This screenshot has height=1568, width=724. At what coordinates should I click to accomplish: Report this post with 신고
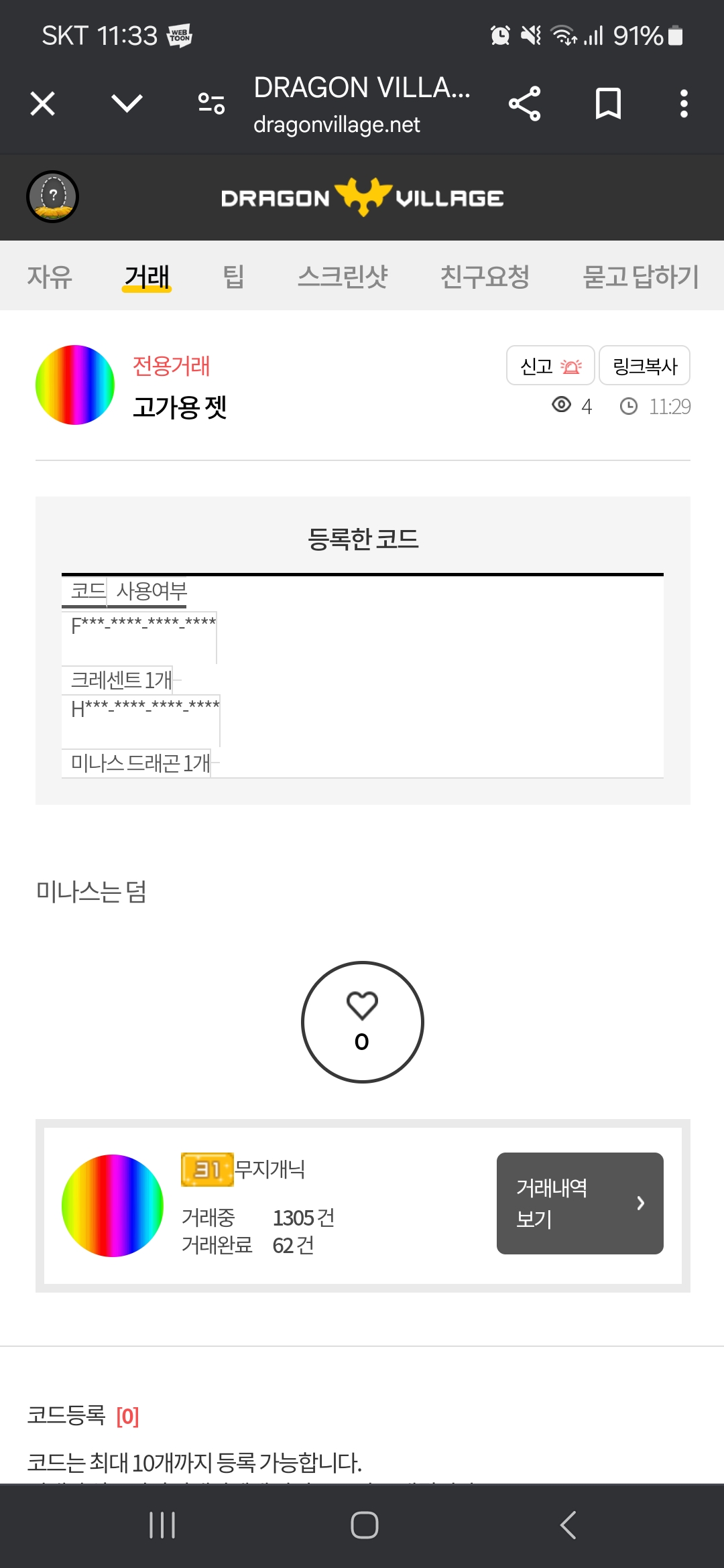[550, 366]
